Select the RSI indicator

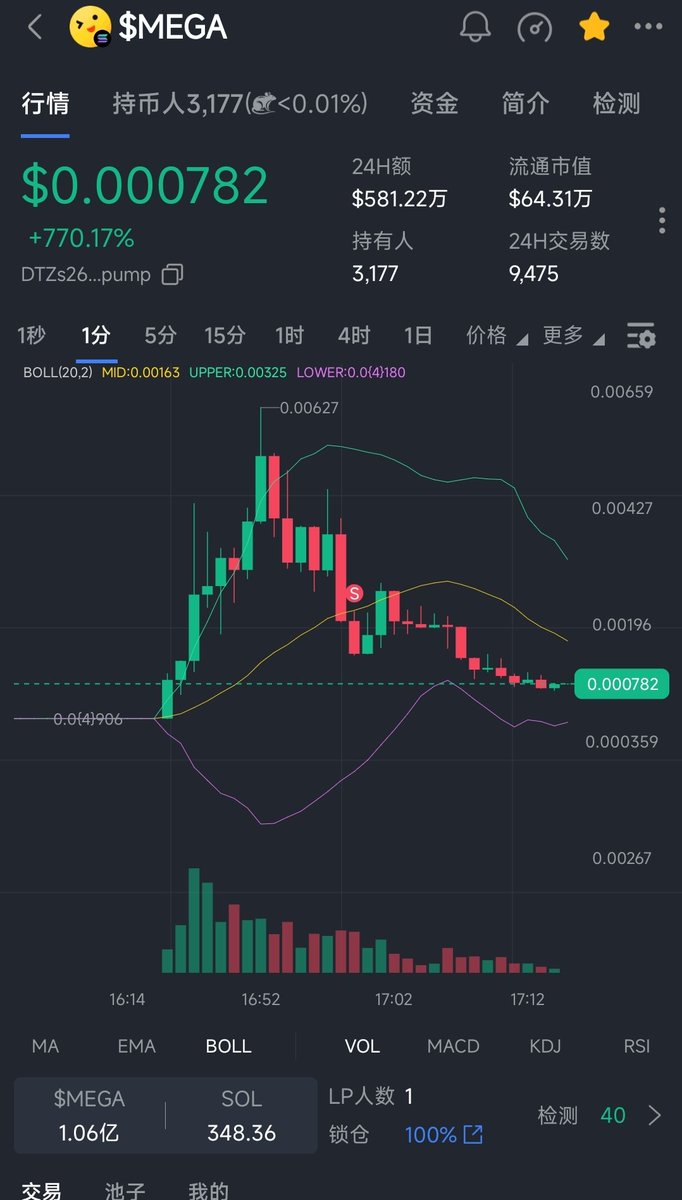tap(637, 1046)
